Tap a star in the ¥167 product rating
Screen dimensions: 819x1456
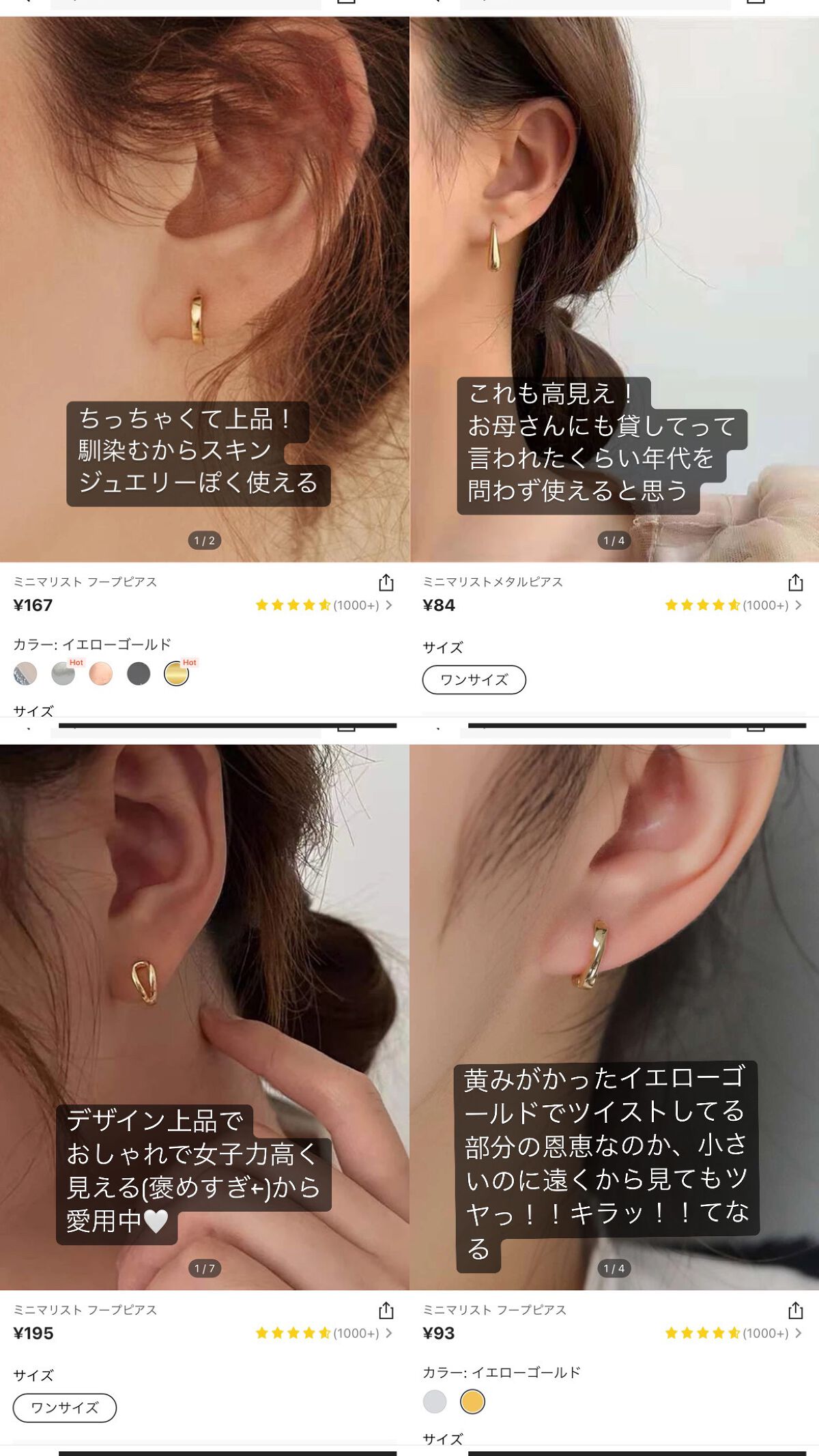tap(293, 605)
